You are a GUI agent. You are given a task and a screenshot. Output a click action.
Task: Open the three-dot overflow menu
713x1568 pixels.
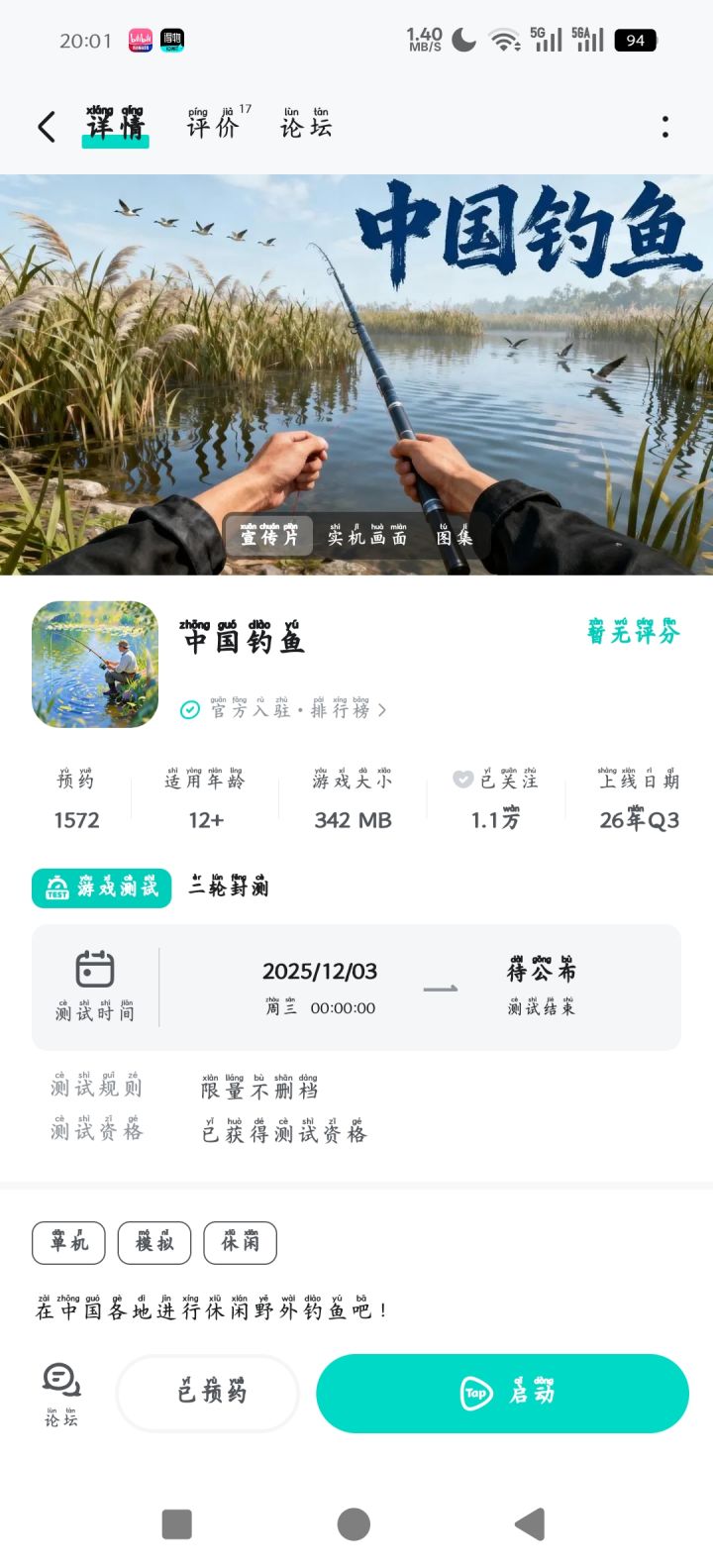point(665,127)
